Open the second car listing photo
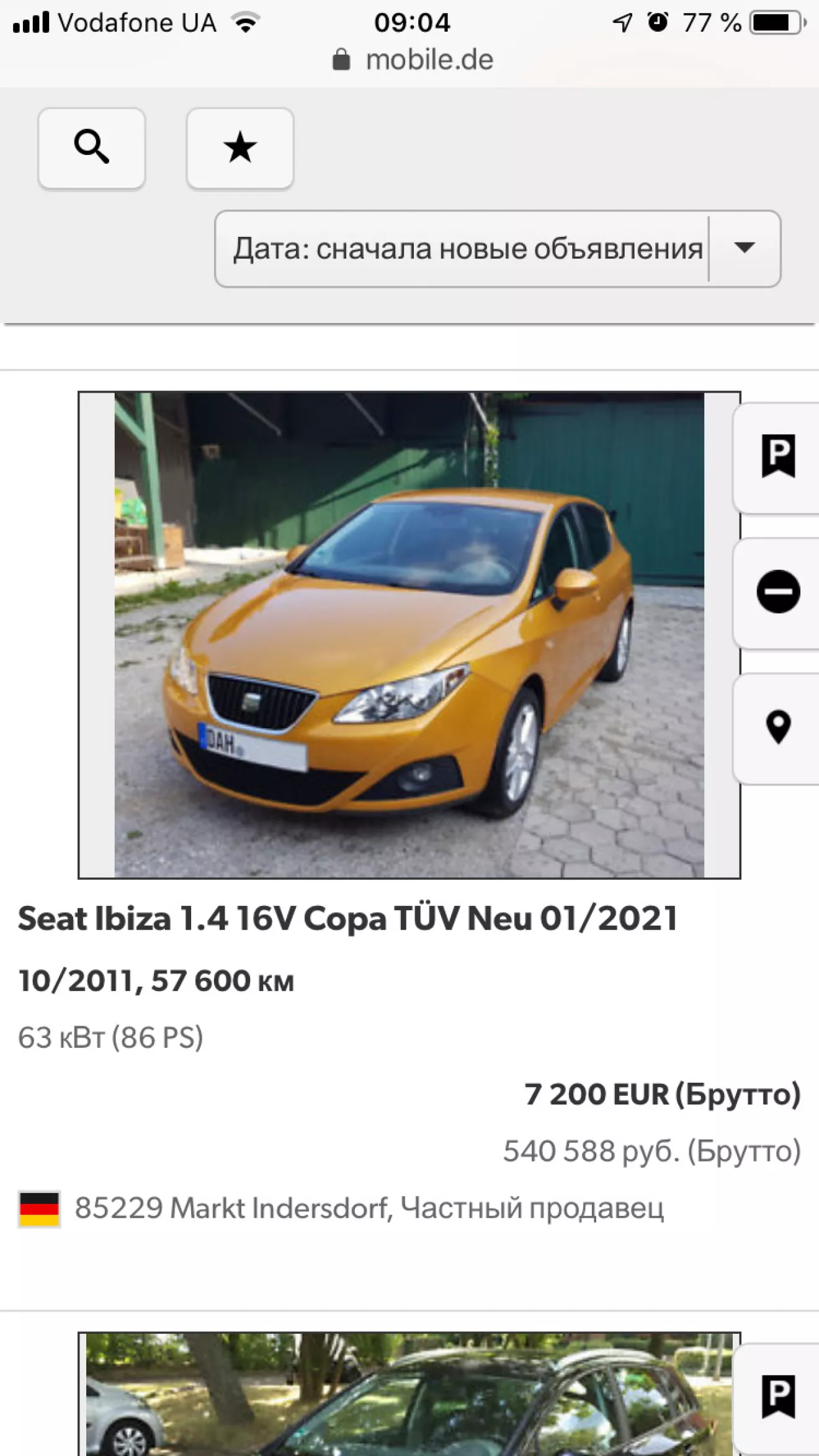Screen dimensions: 819x1456 (409, 1394)
